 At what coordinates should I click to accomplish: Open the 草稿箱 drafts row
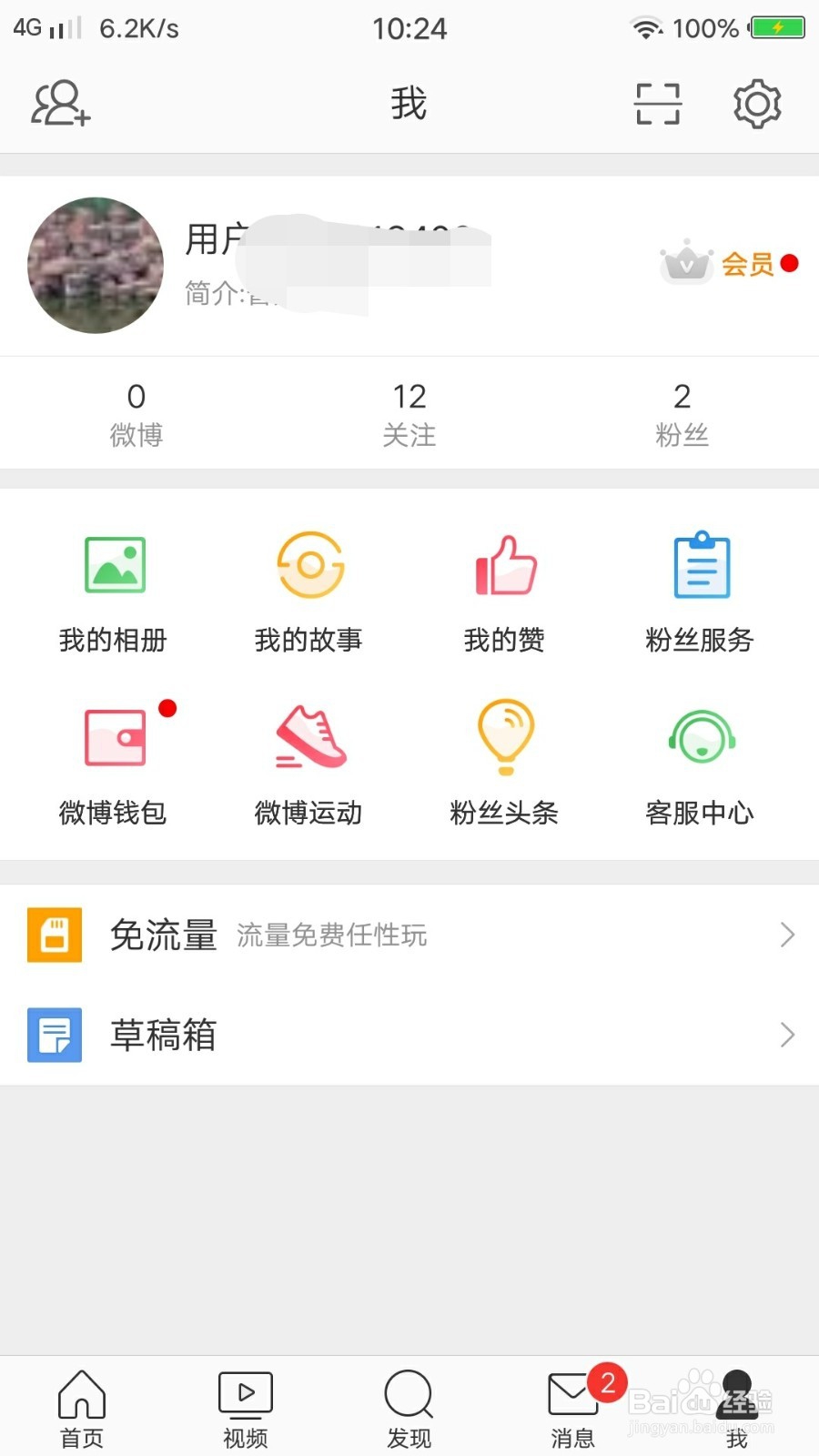(409, 1035)
